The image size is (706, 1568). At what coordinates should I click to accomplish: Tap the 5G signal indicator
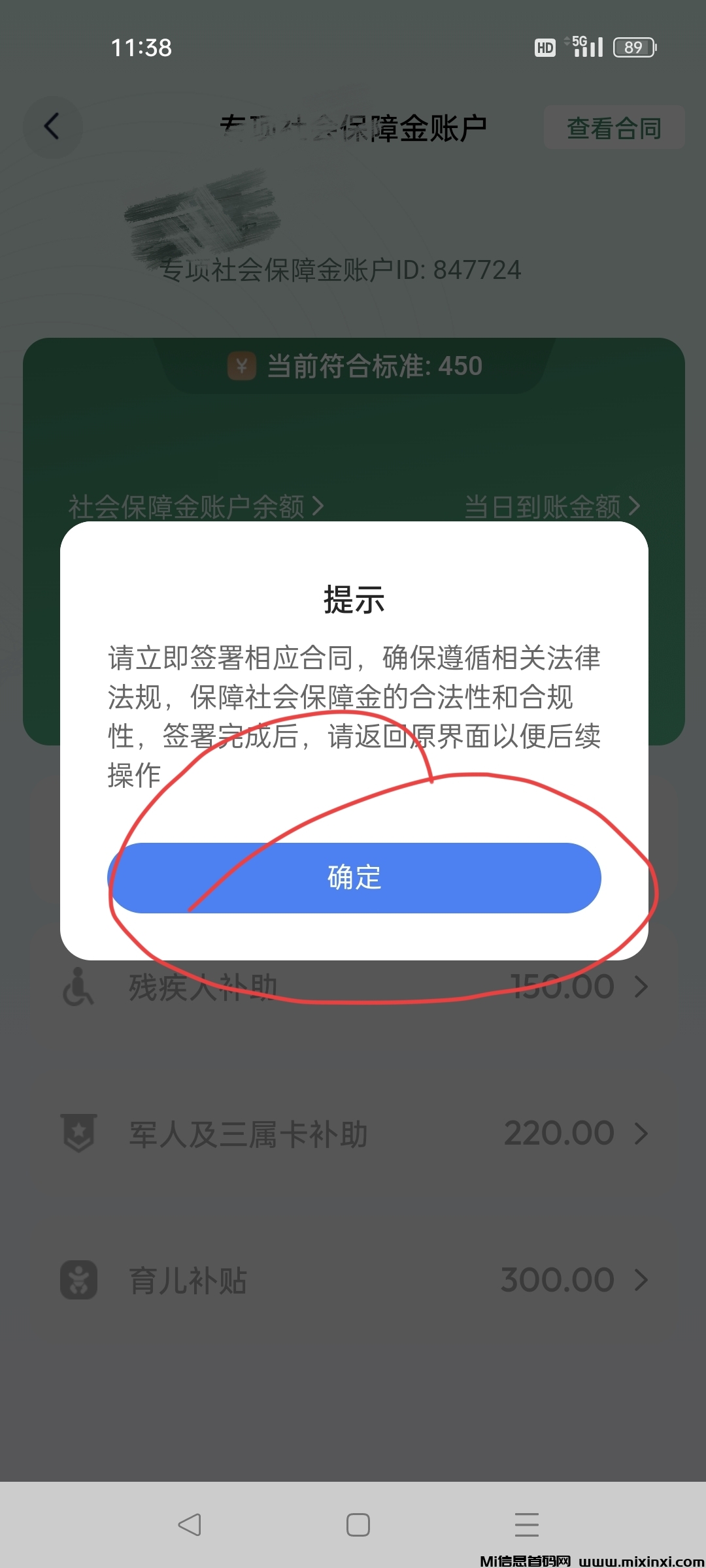click(x=585, y=47)
